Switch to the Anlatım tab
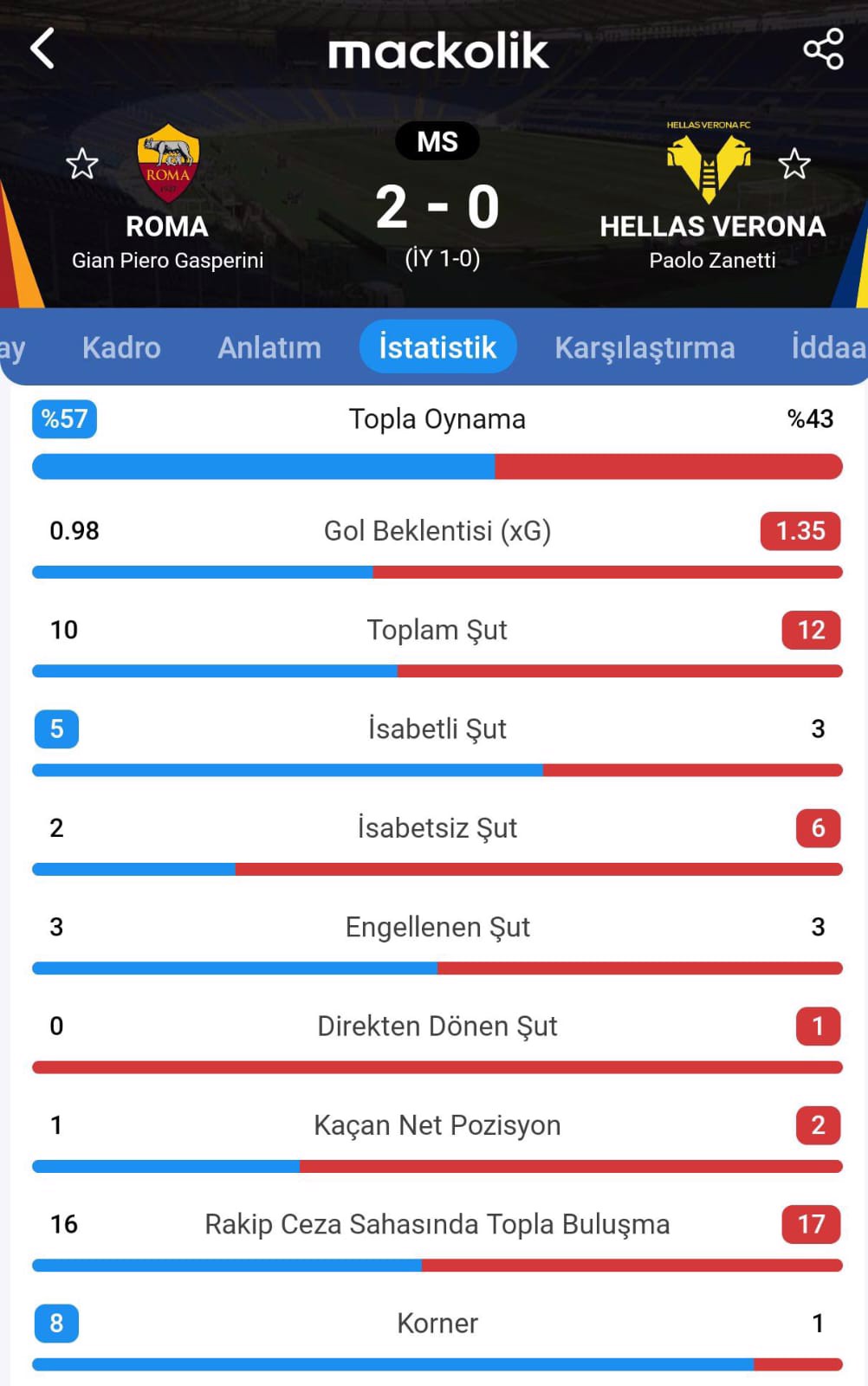Screen dimensions: 868x1386 [x=269, y=347]
